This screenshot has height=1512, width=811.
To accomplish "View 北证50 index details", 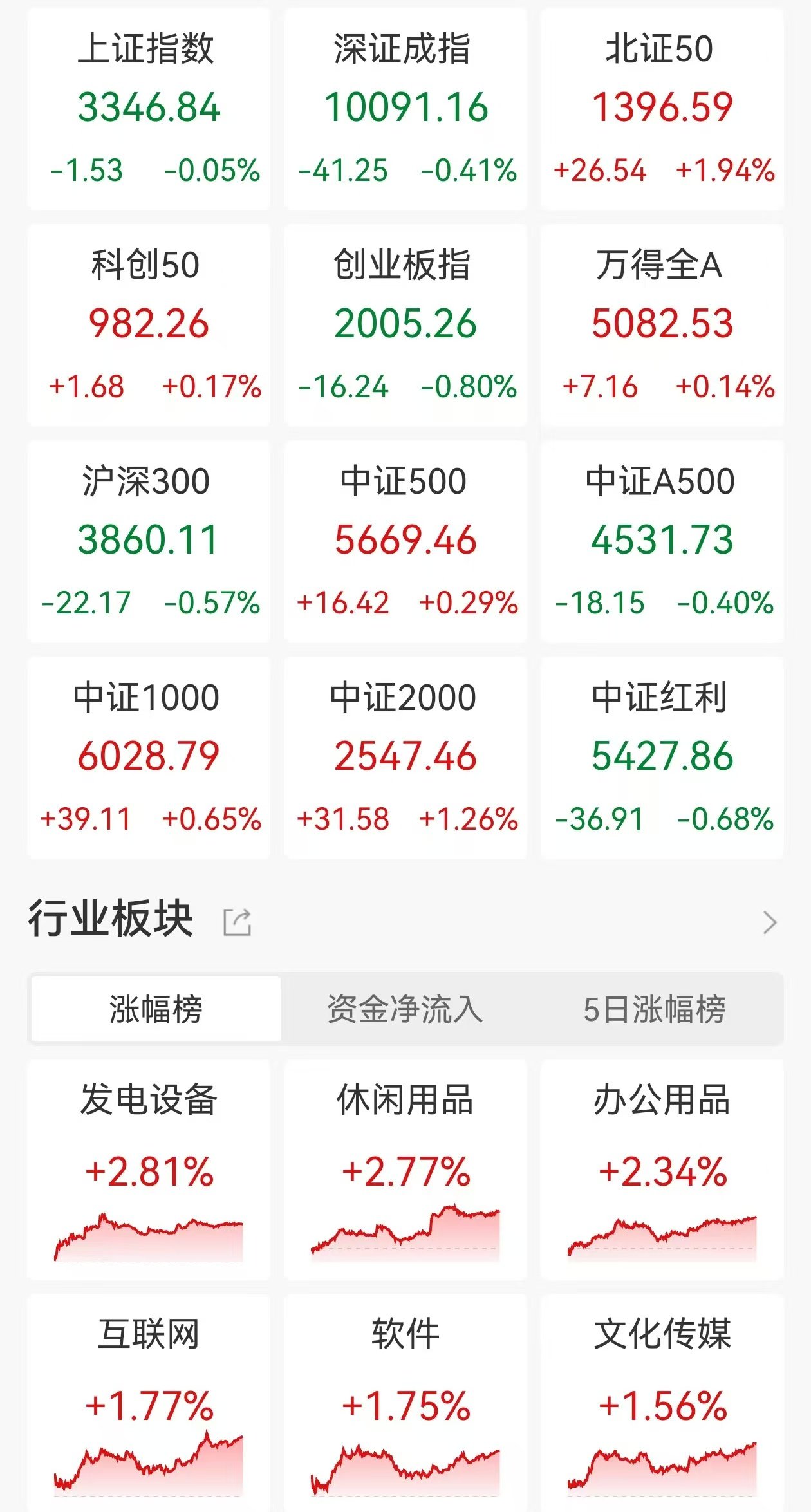I will [x=662, y=109].
